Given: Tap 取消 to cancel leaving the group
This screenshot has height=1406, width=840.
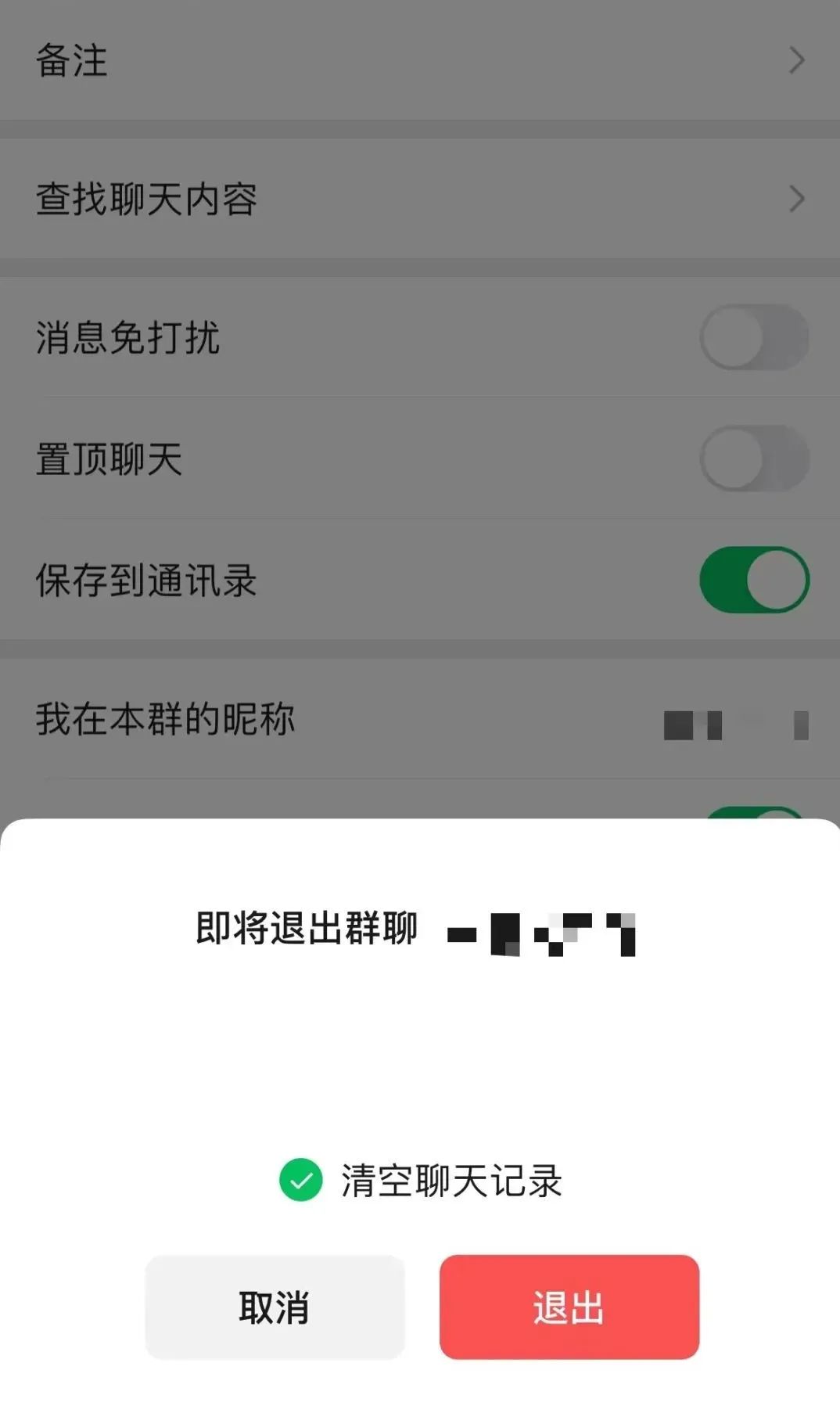Looking at the screenshot, I should pos(275,1307).
